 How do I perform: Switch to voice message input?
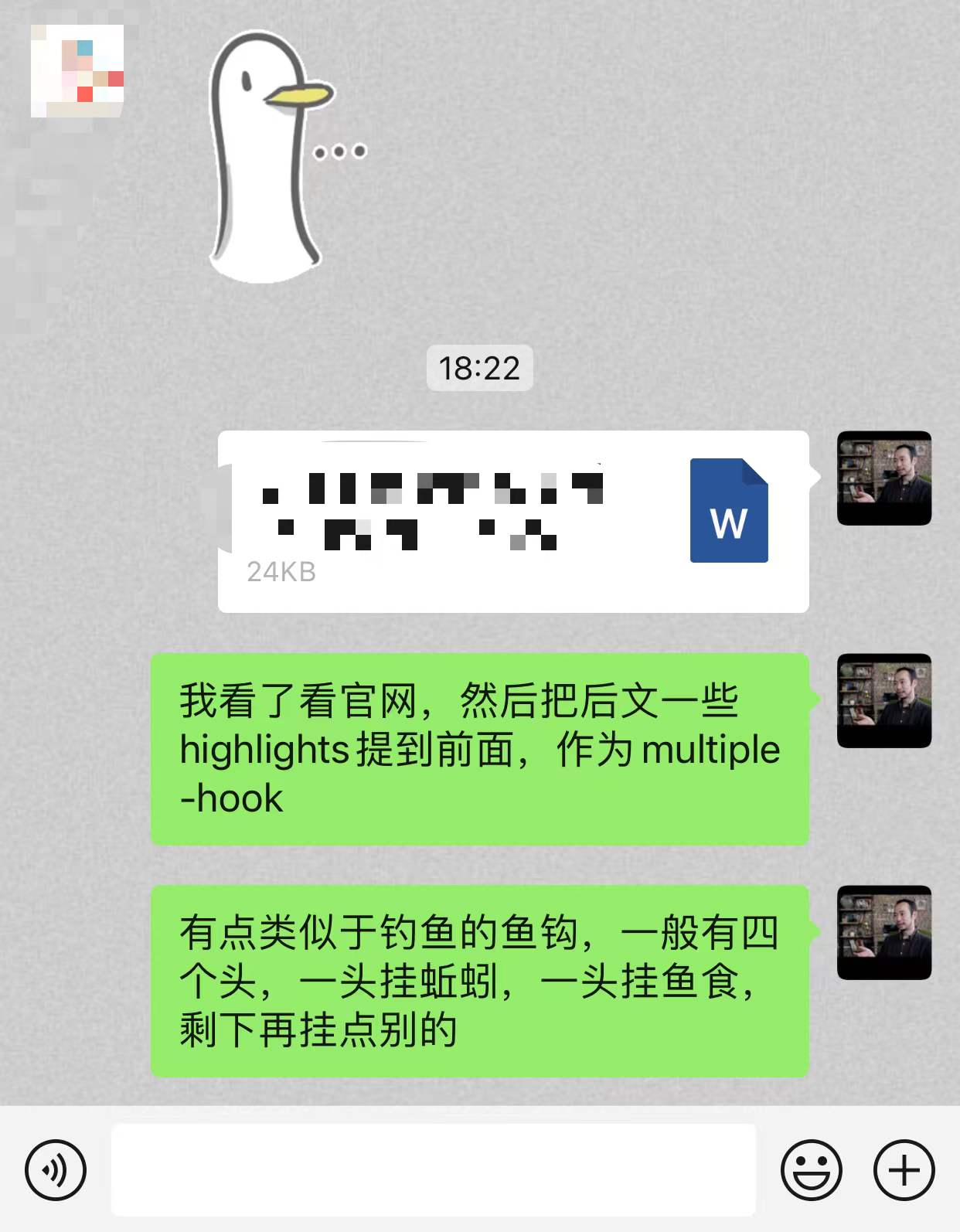(55, 1170)
